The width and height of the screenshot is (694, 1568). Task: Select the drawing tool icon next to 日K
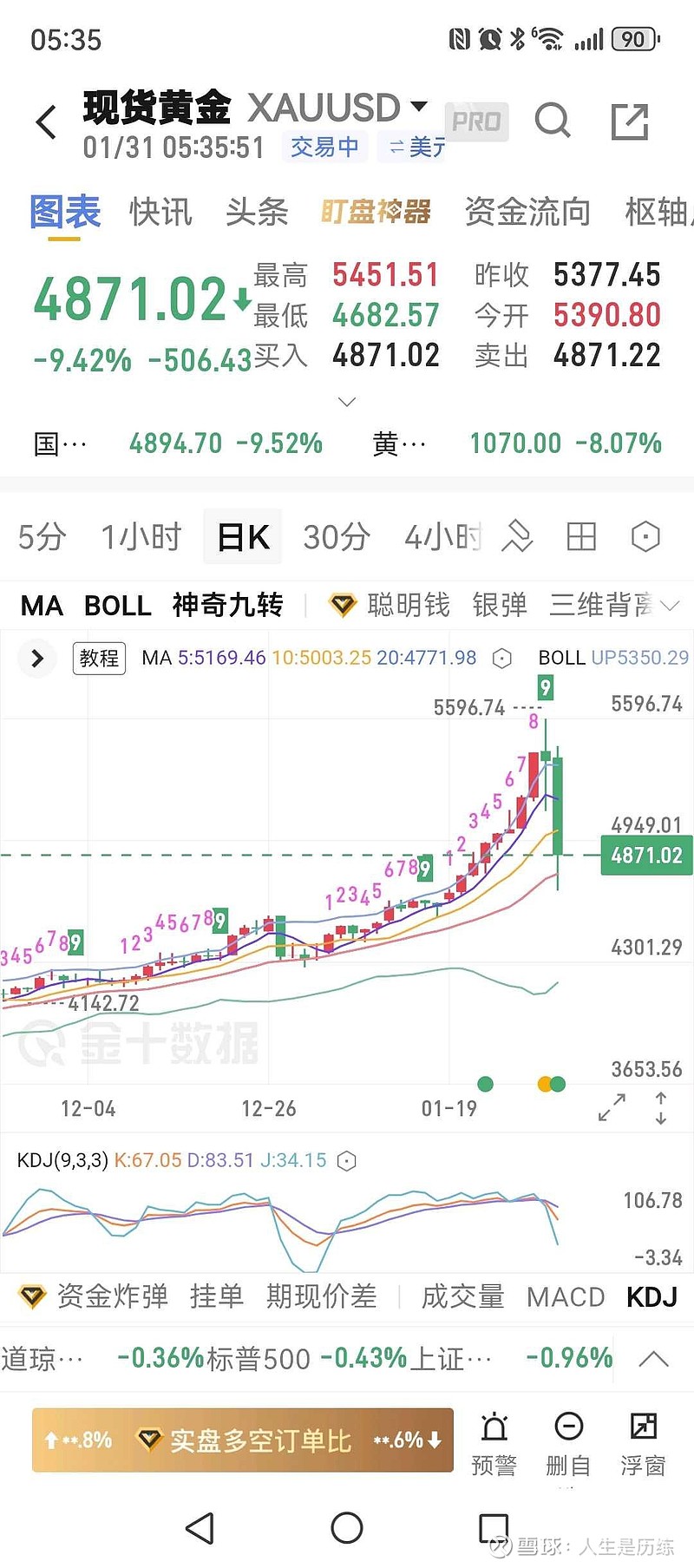518,538
